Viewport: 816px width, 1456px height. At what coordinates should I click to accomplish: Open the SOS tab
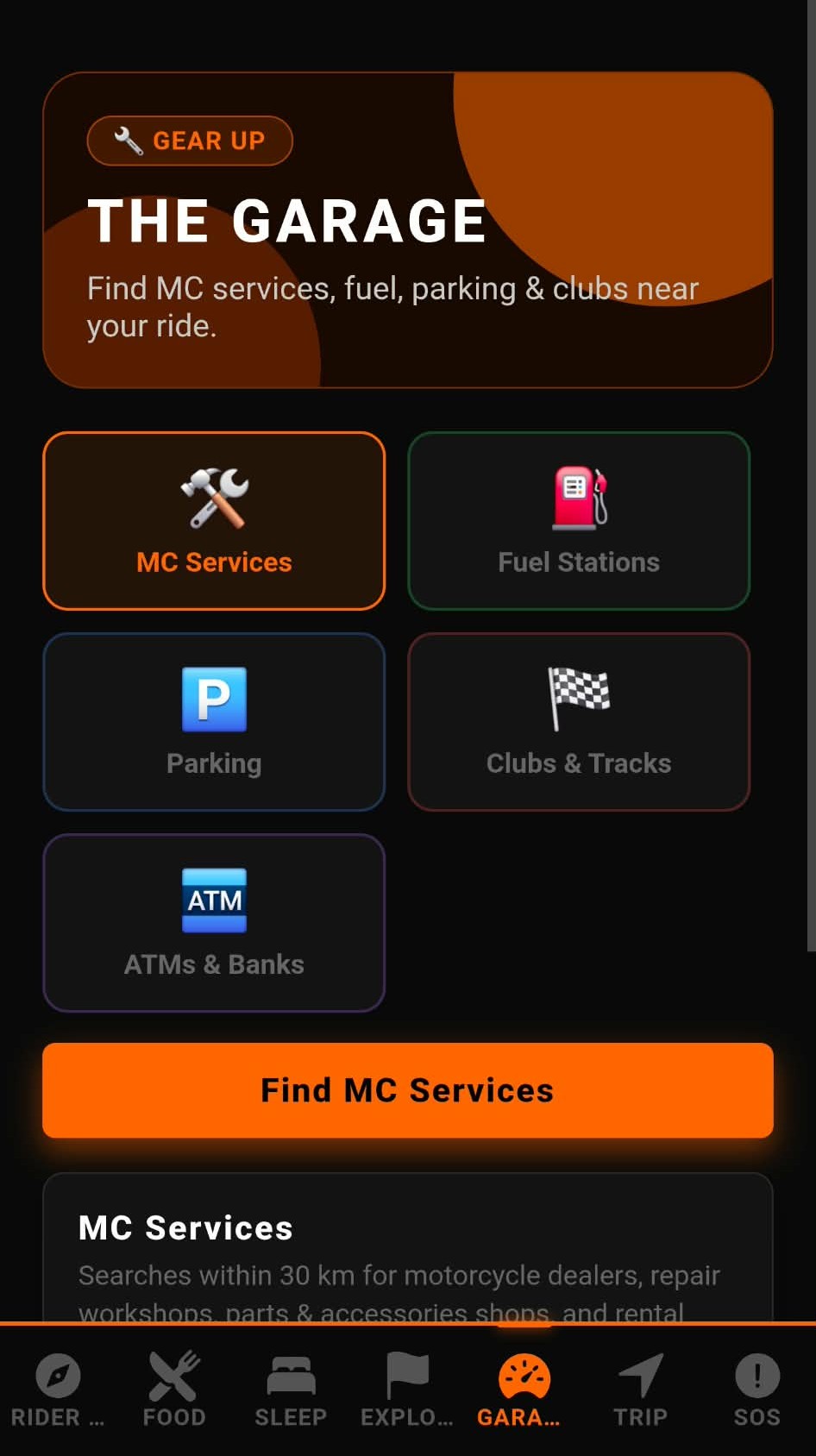coord(756,1389)
